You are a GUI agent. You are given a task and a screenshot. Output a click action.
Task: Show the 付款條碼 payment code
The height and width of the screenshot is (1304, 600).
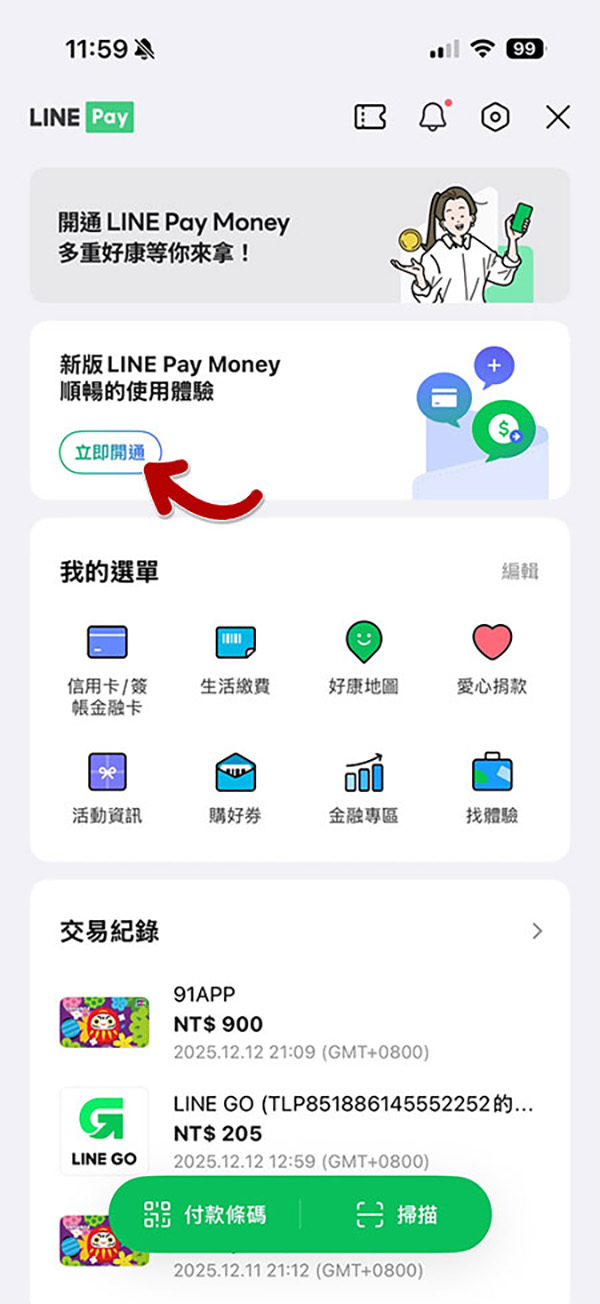pyautogui.click(x=206, y=1215)
